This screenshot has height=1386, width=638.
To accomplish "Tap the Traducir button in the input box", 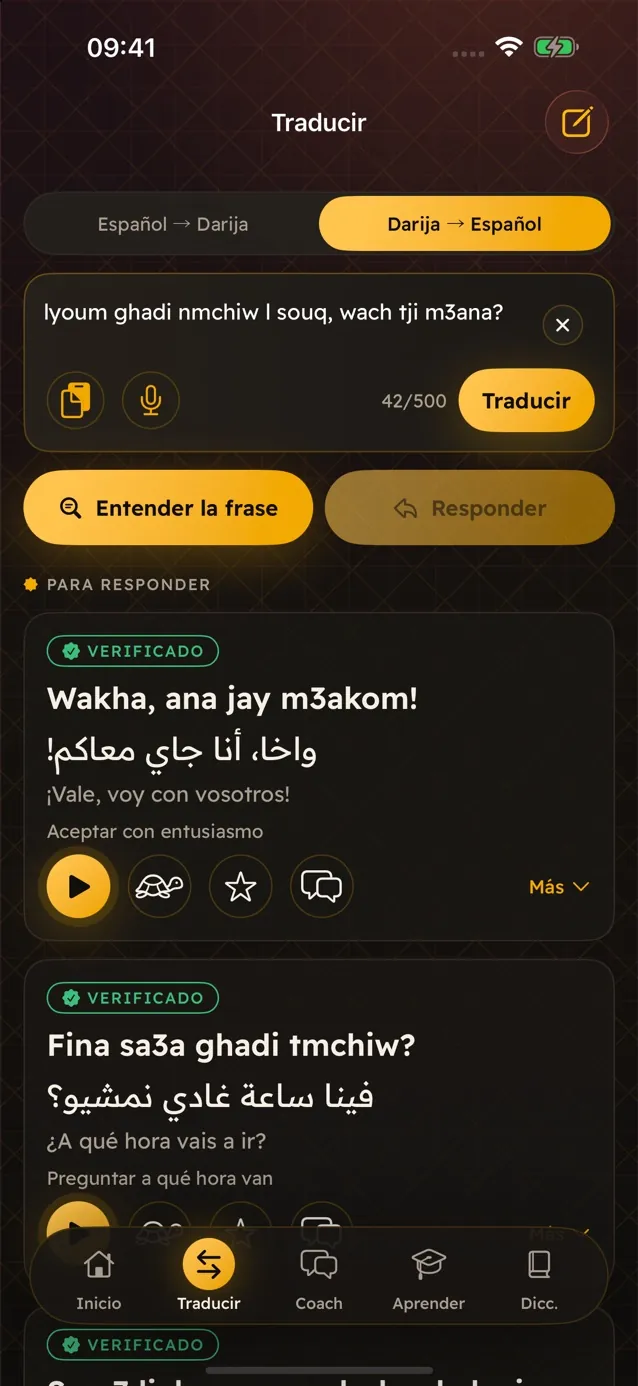I will [526, 401].
